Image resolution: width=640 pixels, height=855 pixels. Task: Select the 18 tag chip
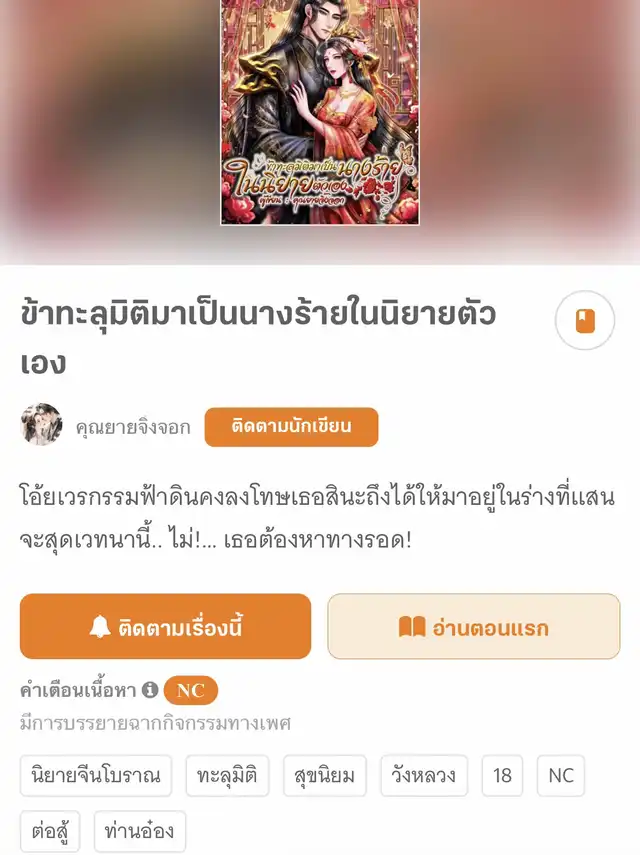tap(502, 776)
